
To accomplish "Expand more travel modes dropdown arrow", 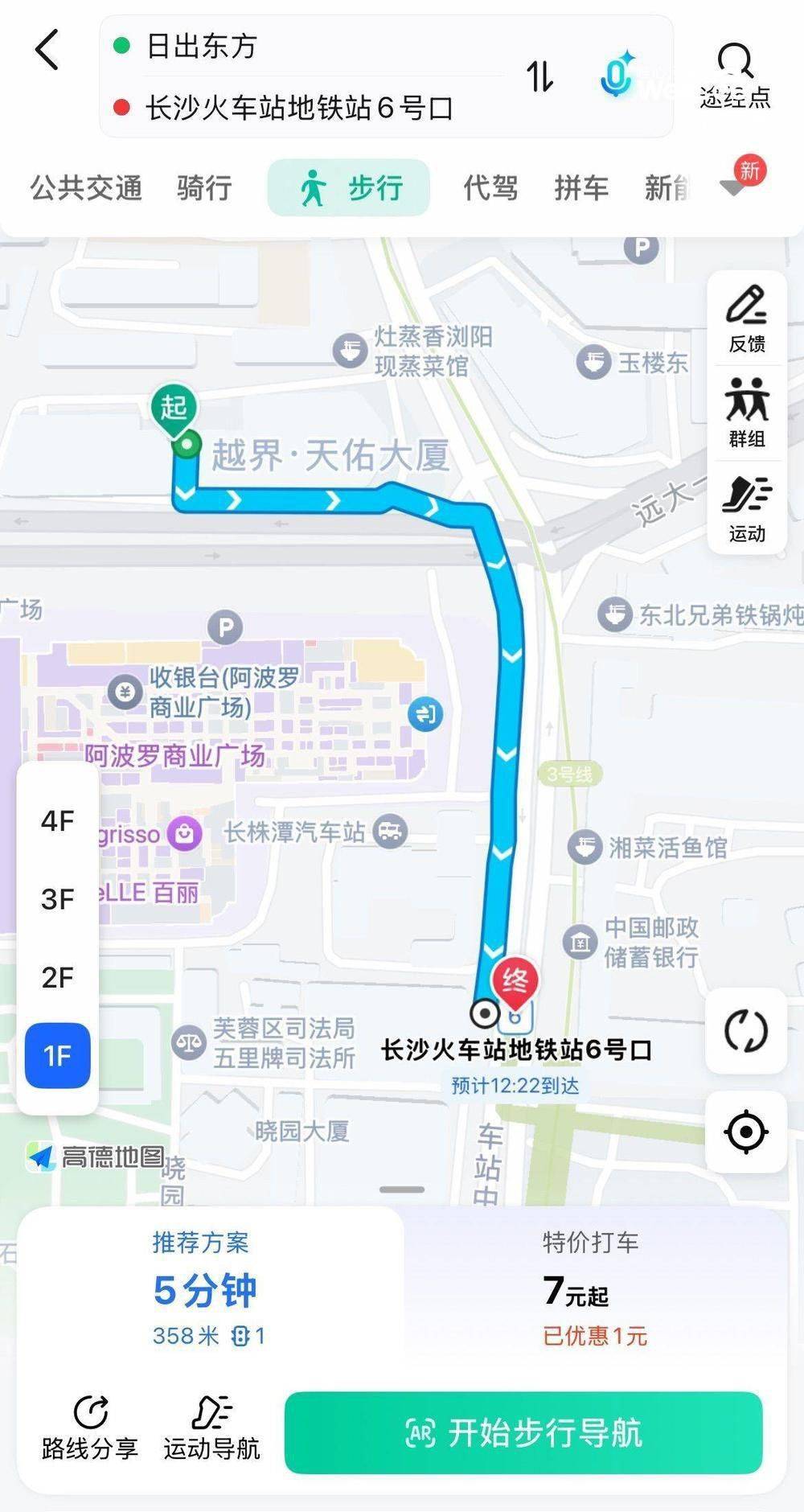I will pyautogui.click(x=733, y=187).
